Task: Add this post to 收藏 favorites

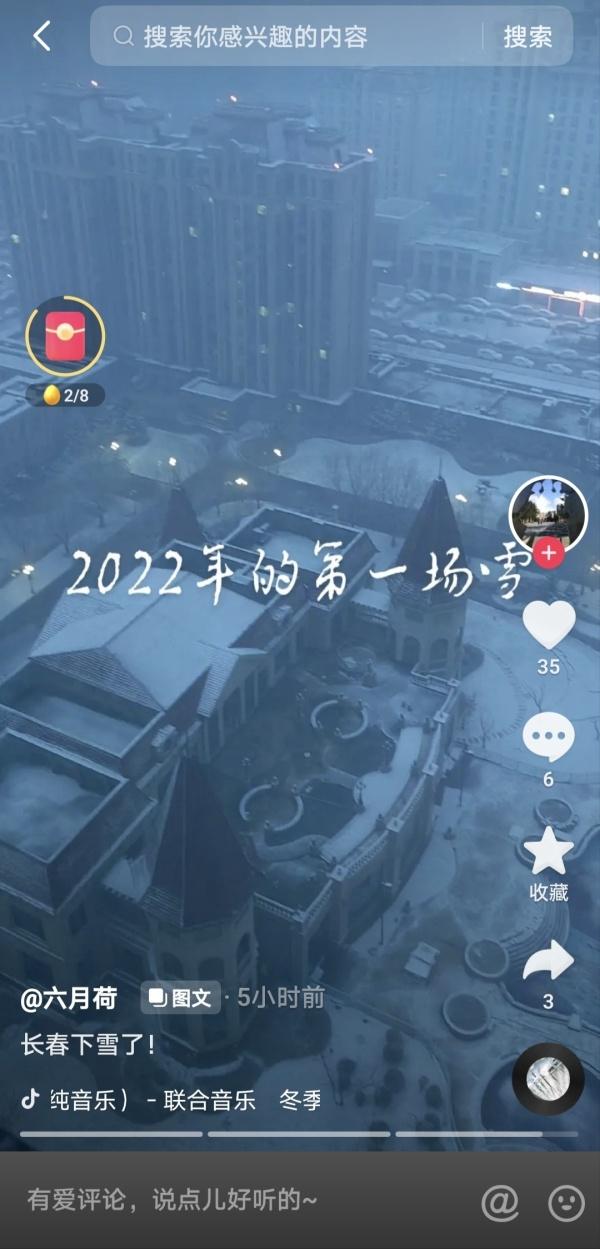Action: click(548, 853)
